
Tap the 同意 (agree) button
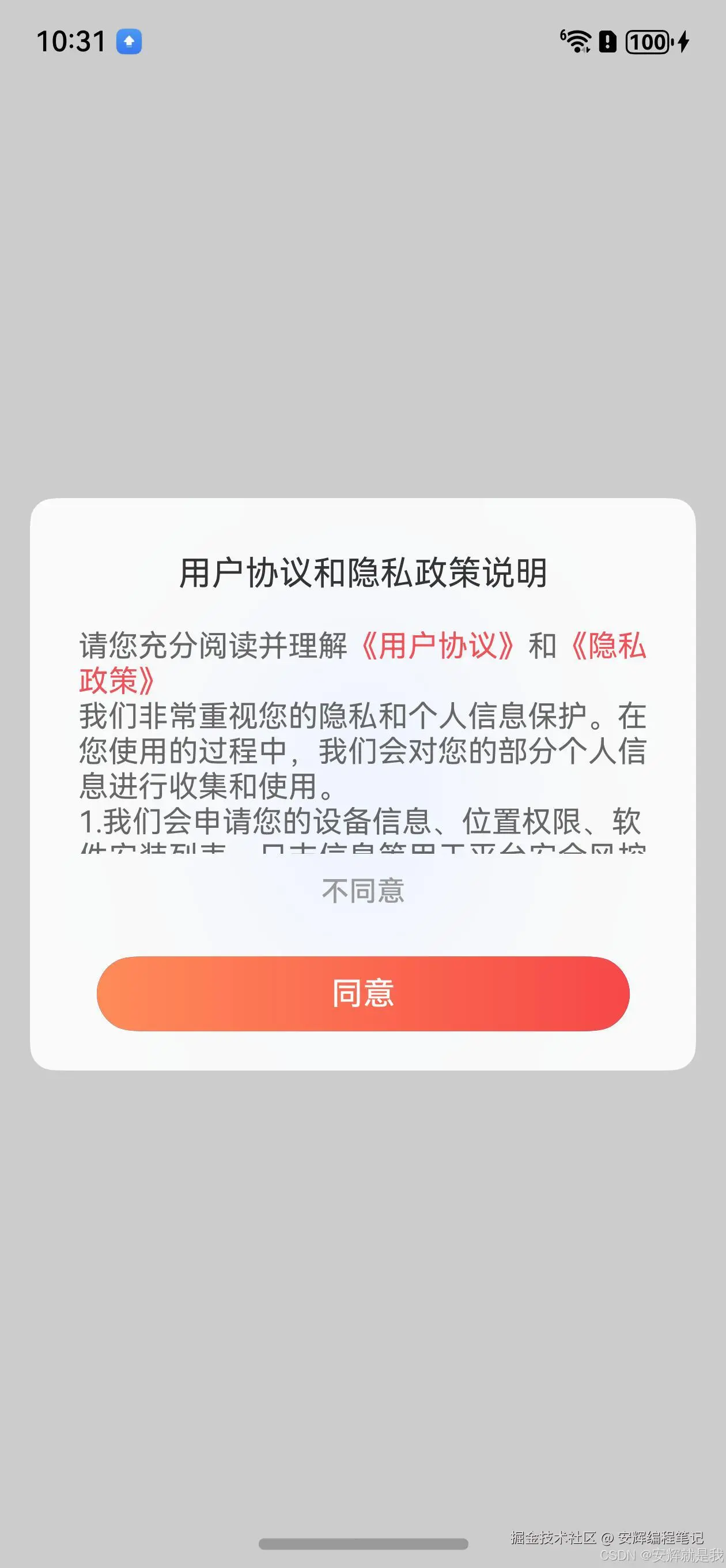point(362,993)
